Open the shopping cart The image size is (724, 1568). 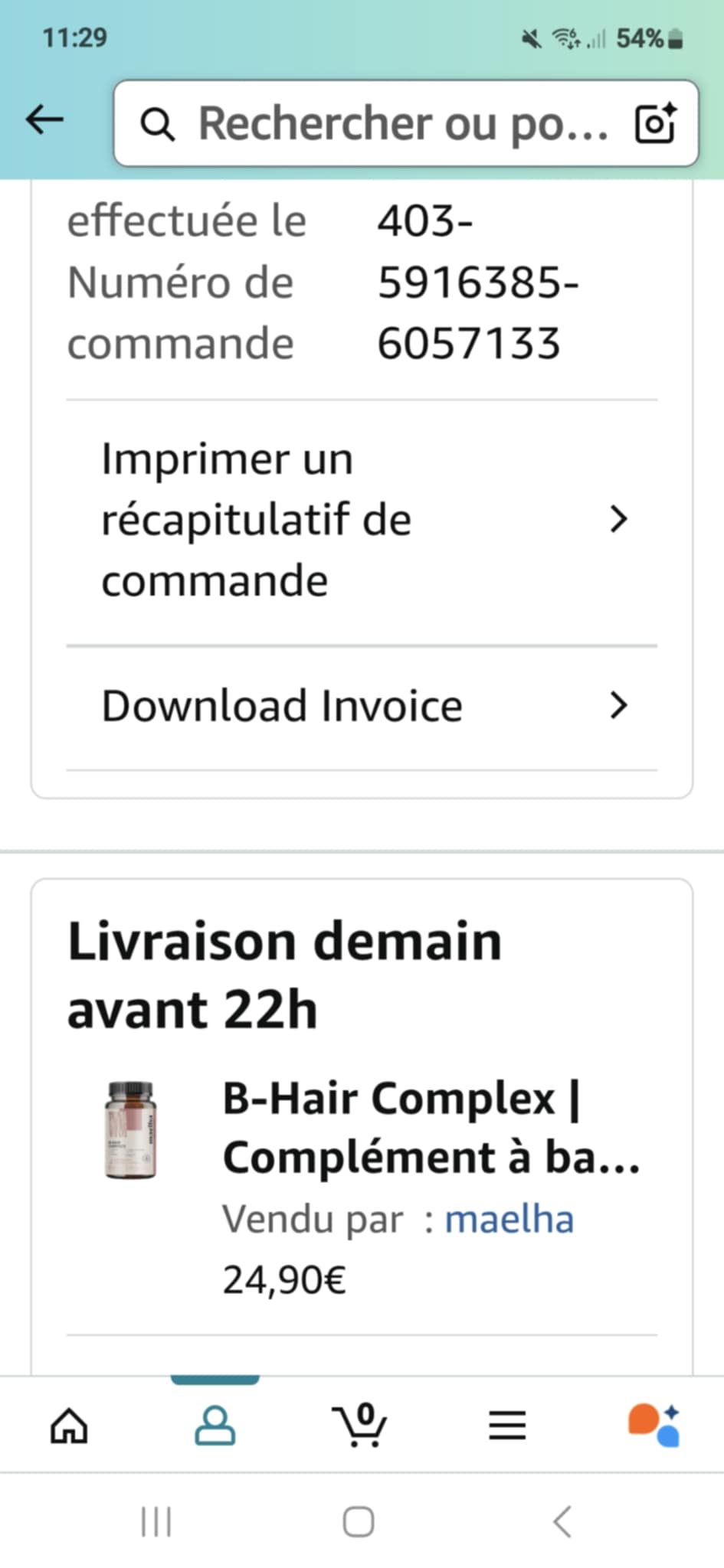[359, 1426]
